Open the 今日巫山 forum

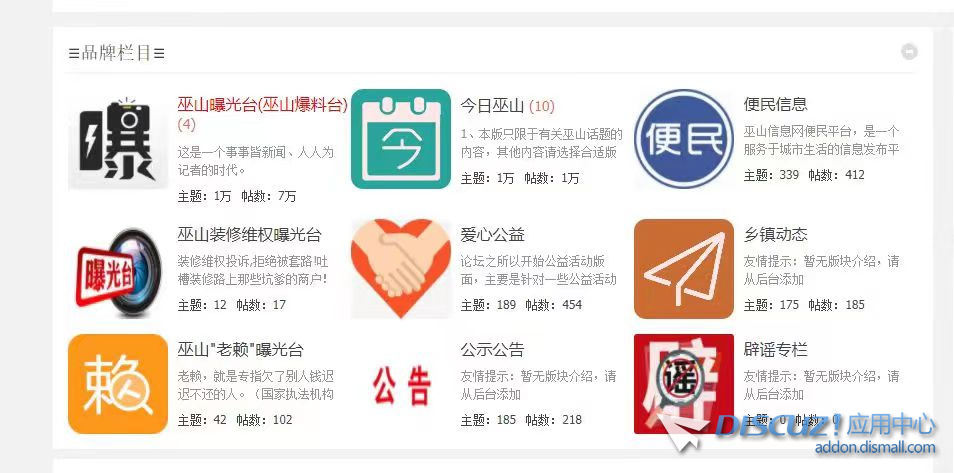tap(492, 105)
